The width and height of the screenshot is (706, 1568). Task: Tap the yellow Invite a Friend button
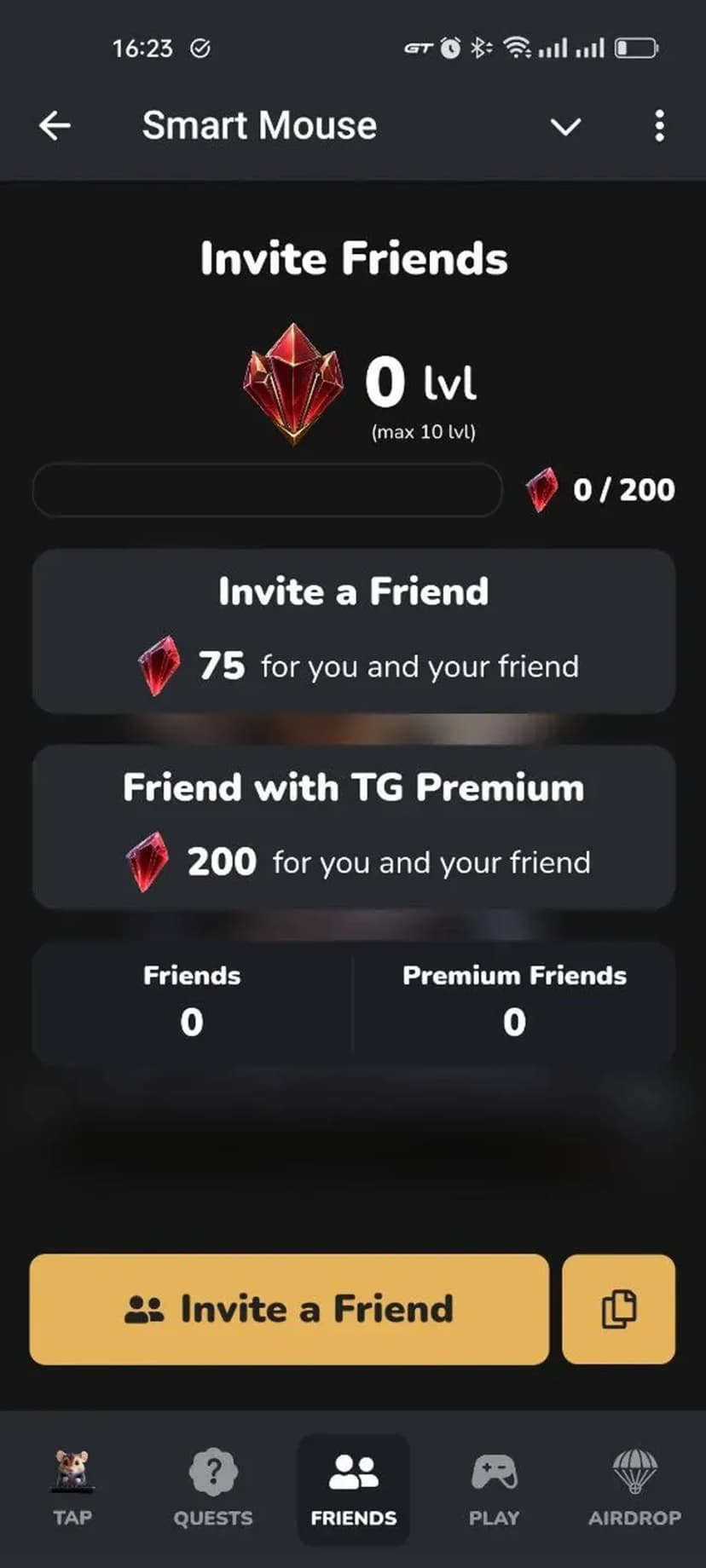[289, 1309]
